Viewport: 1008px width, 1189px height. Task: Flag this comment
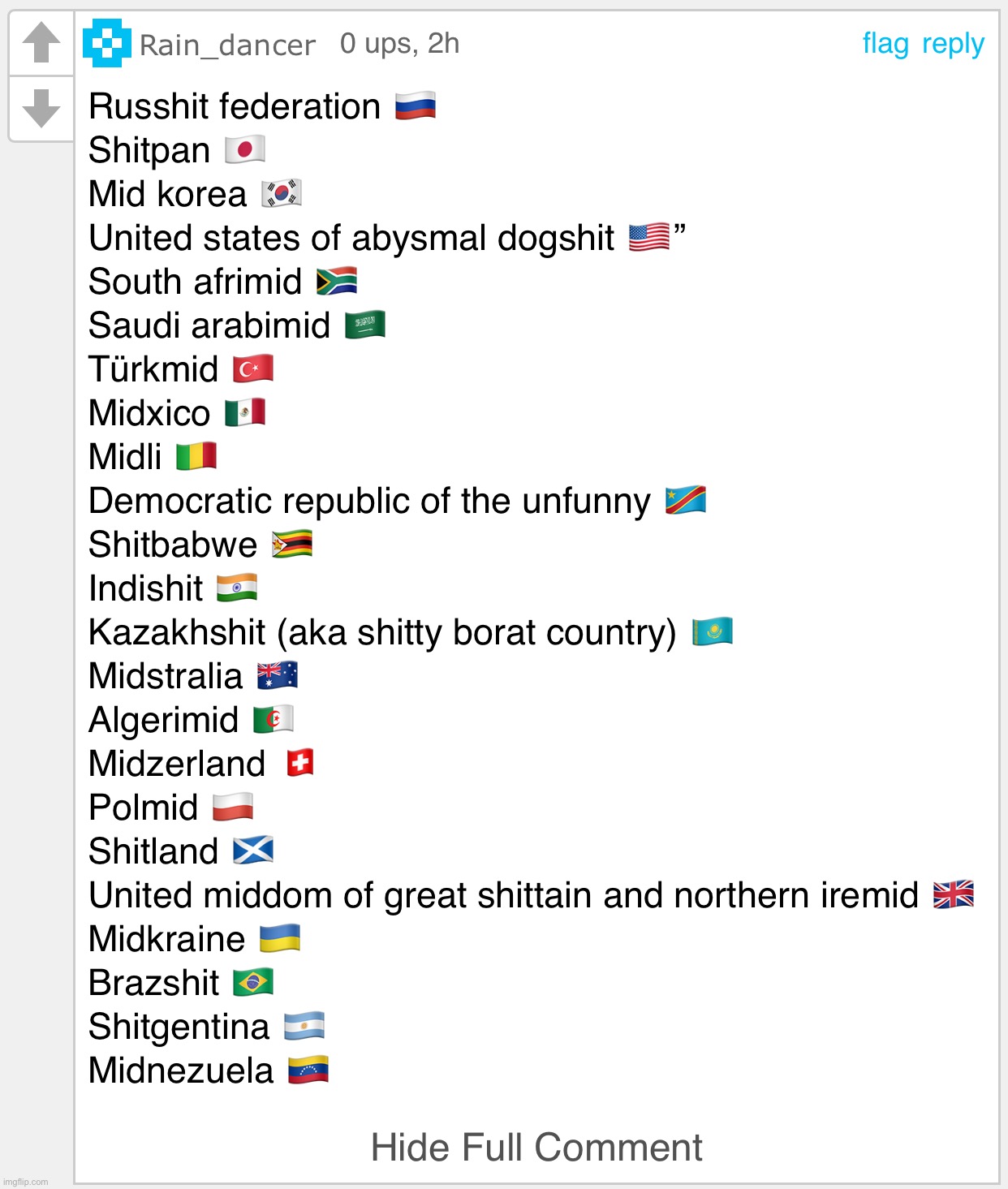click(885, 43)
